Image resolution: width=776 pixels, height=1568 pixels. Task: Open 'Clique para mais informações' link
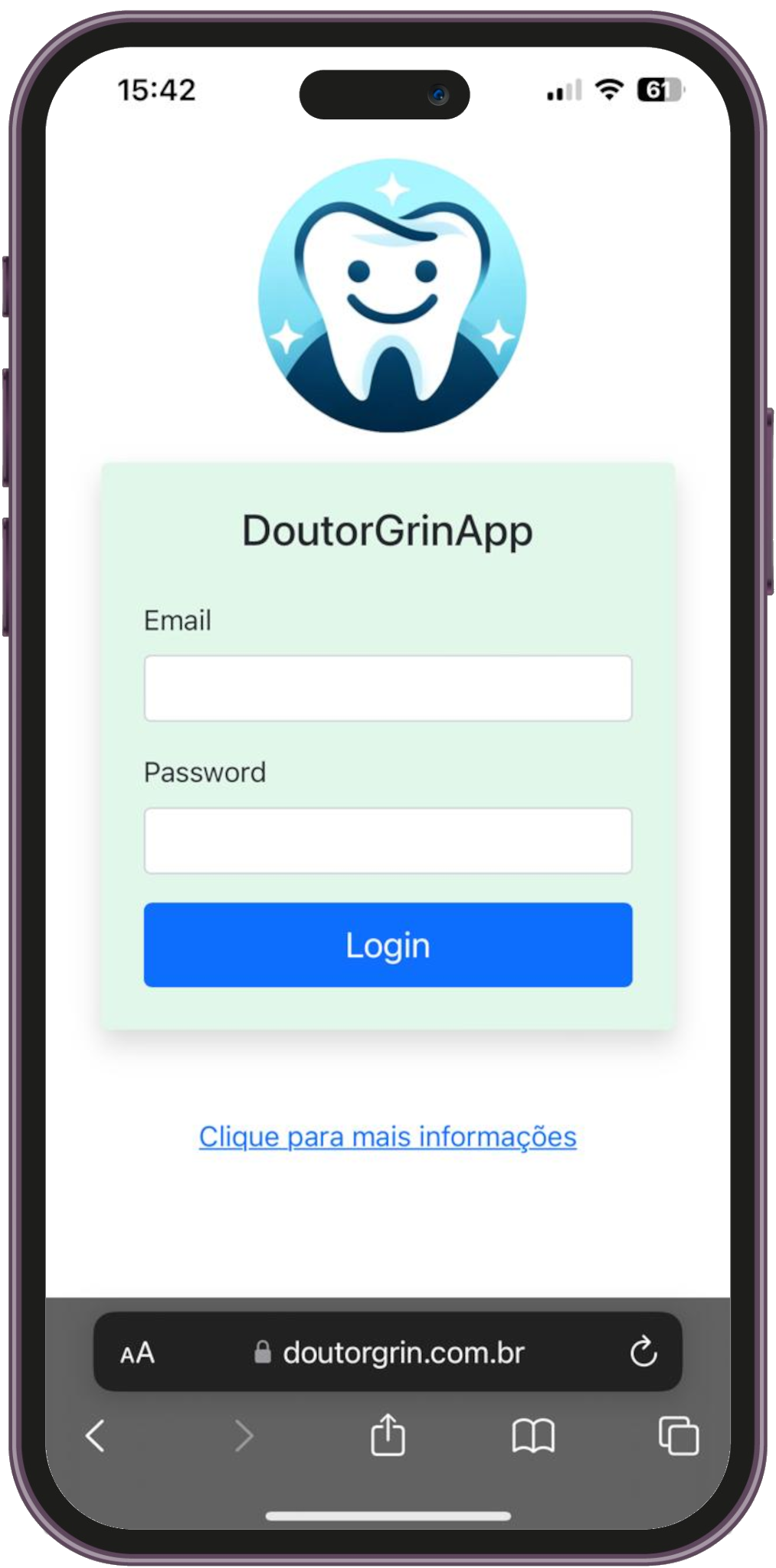click(388, 1138)
